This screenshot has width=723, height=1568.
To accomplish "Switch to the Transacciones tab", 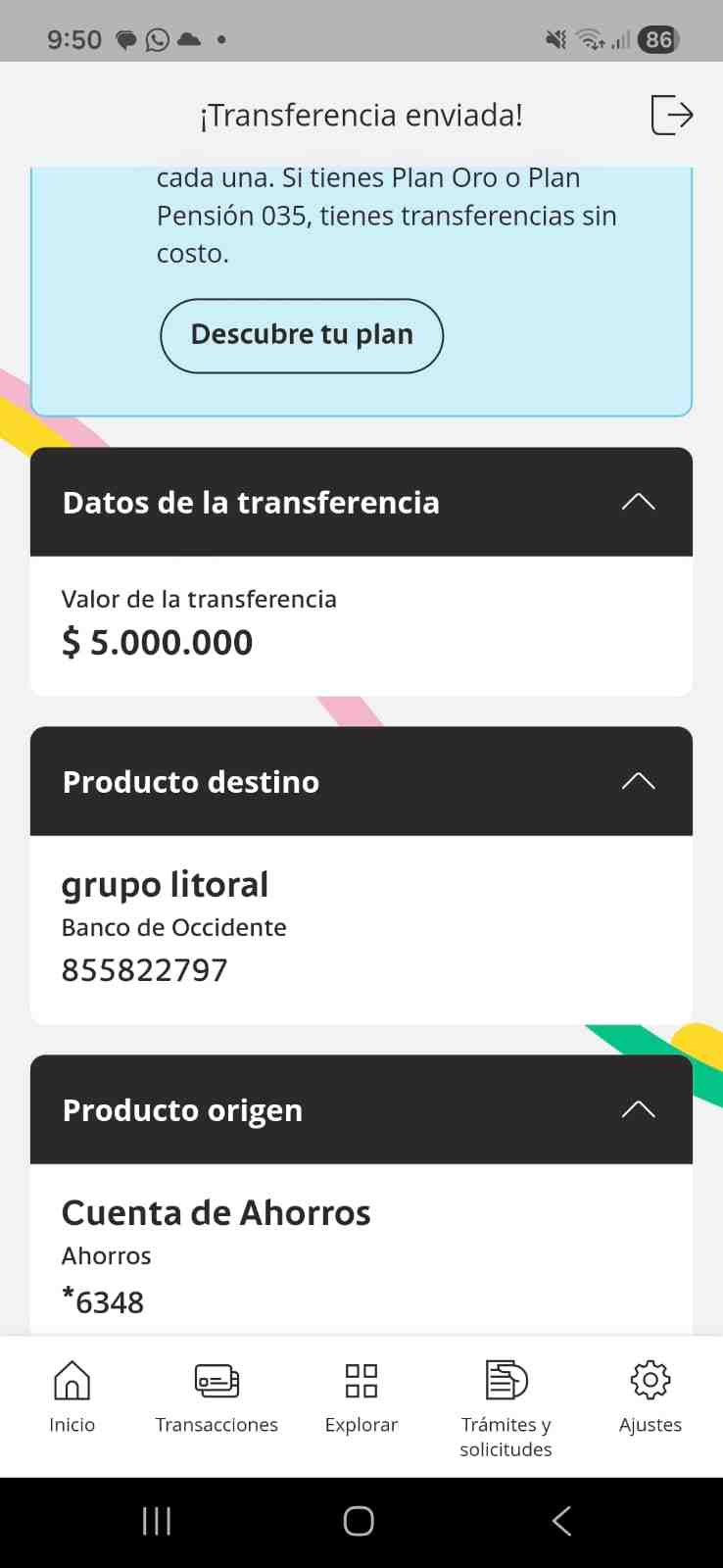I will click(217, 1397).
